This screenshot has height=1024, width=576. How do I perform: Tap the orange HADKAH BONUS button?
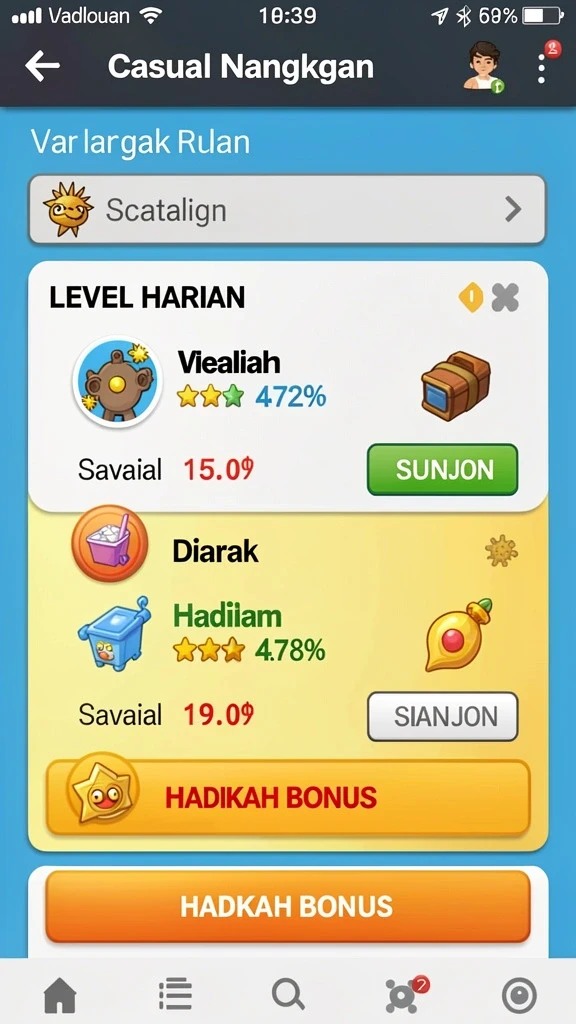[287, 906]
